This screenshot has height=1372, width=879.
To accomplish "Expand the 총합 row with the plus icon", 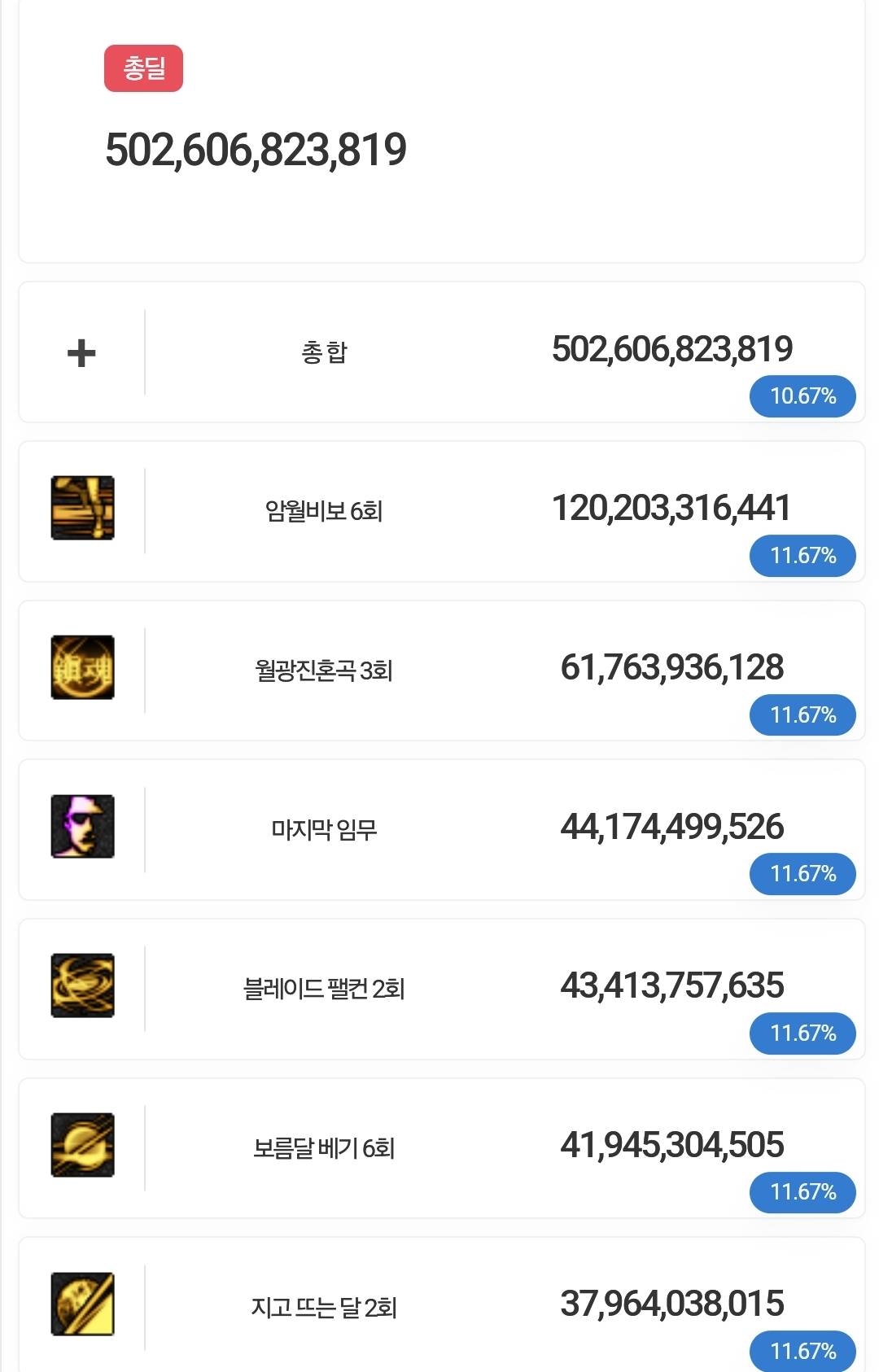I will pos(81,353).
